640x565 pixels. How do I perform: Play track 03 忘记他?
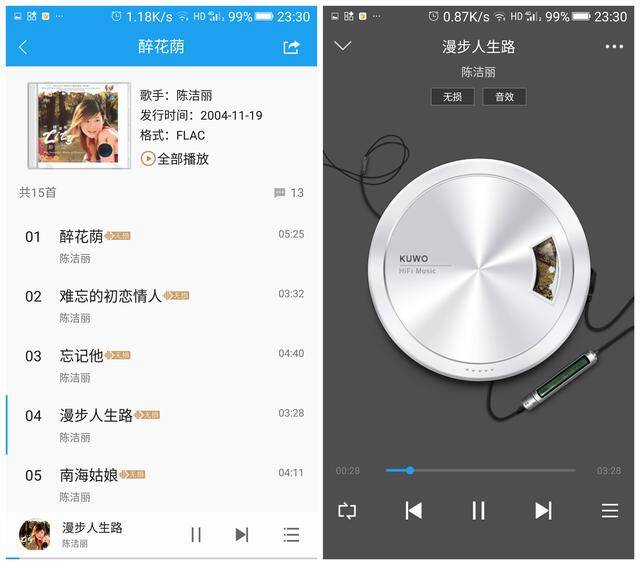tap(82, 355)
